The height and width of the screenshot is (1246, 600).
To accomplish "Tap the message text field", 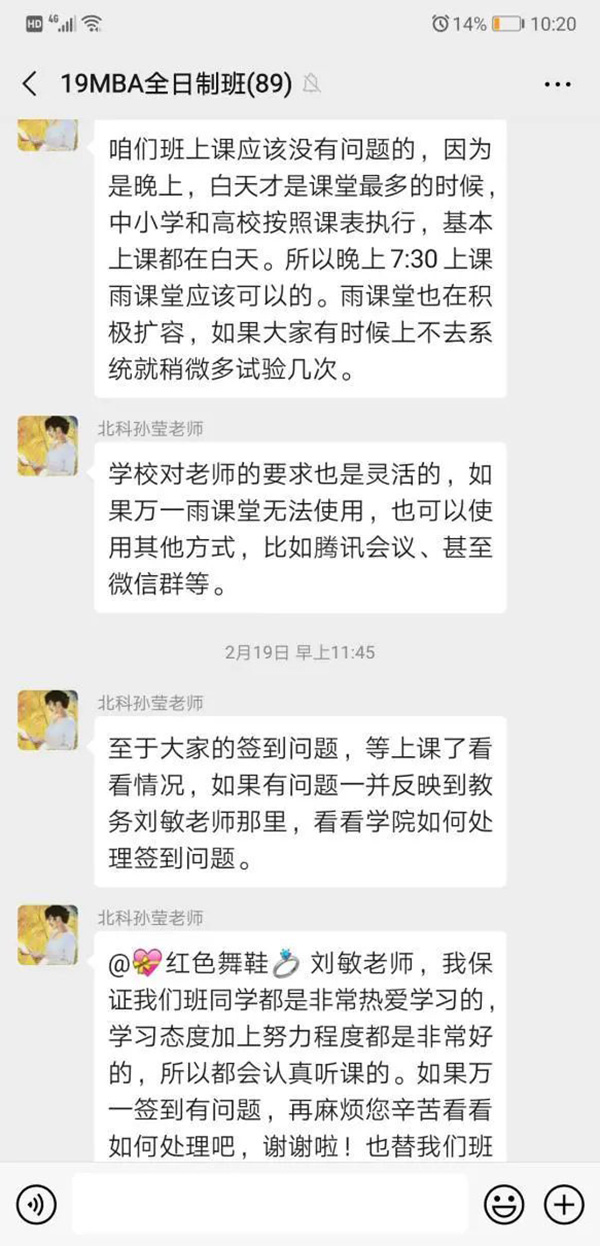I will (270, 1202).
